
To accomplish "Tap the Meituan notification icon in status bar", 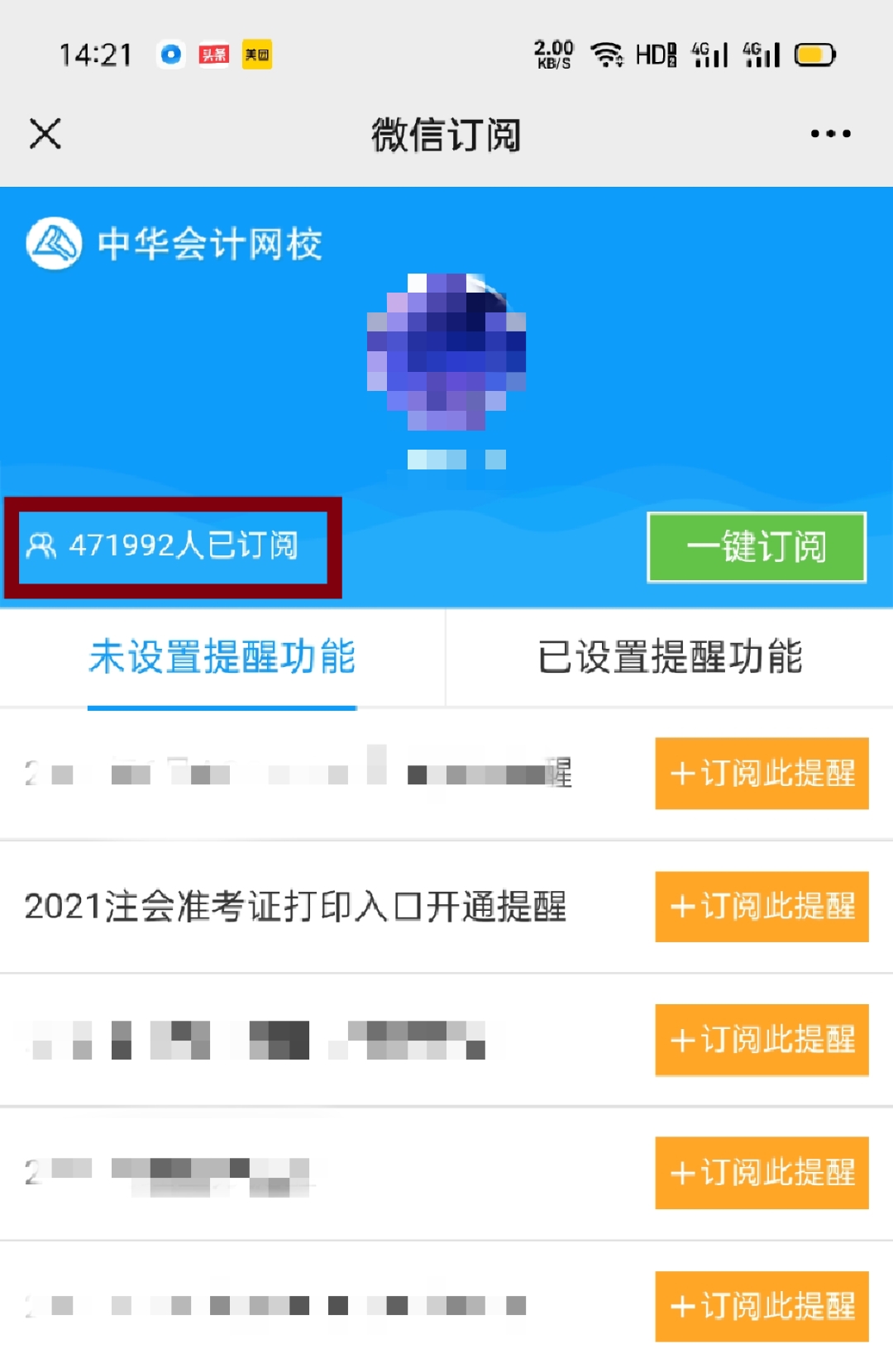I will [257, 54].
